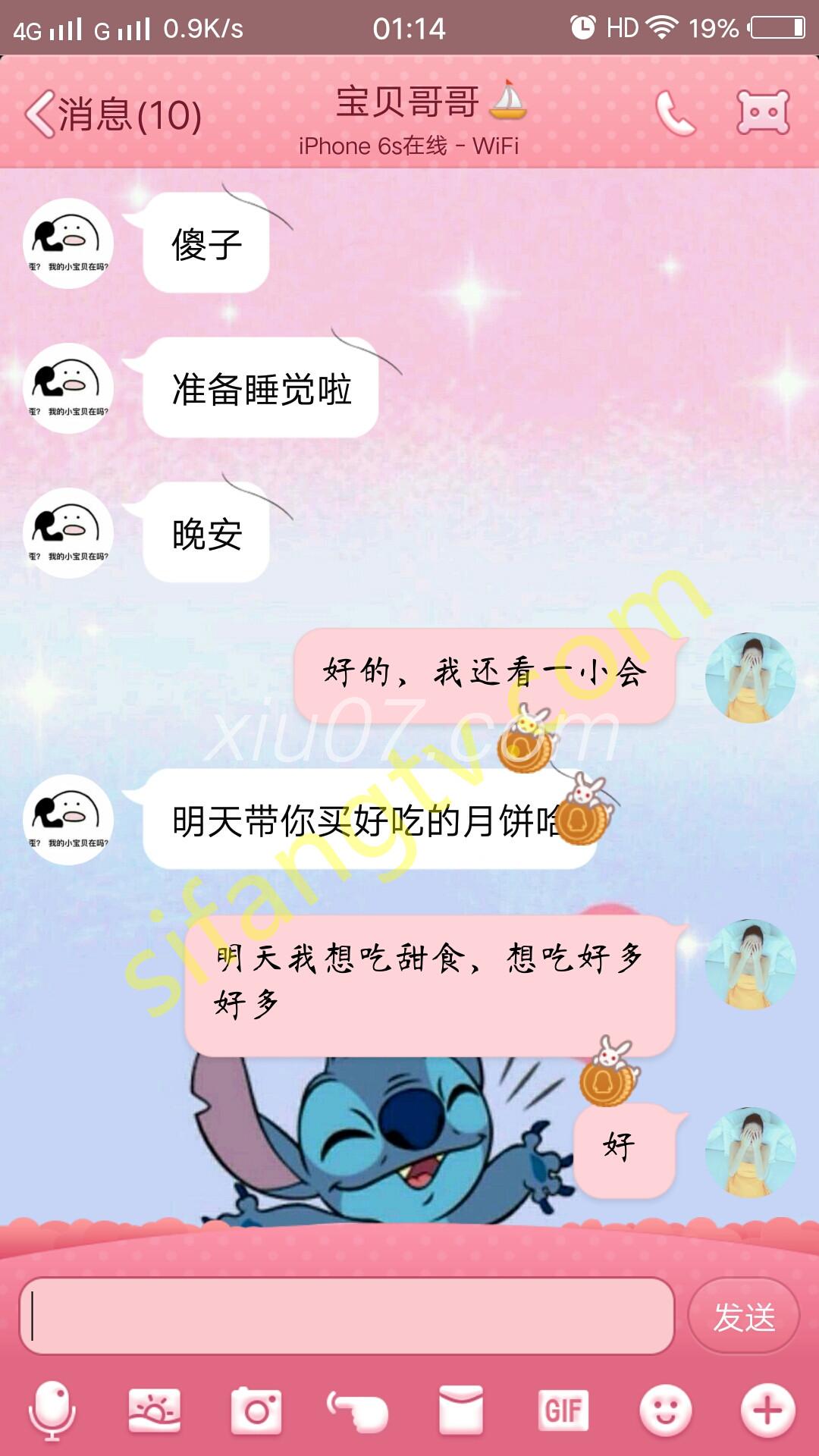Screen dimensions: 819x1456
Task: Go back to the 消息 messages list
Action: 114,115
